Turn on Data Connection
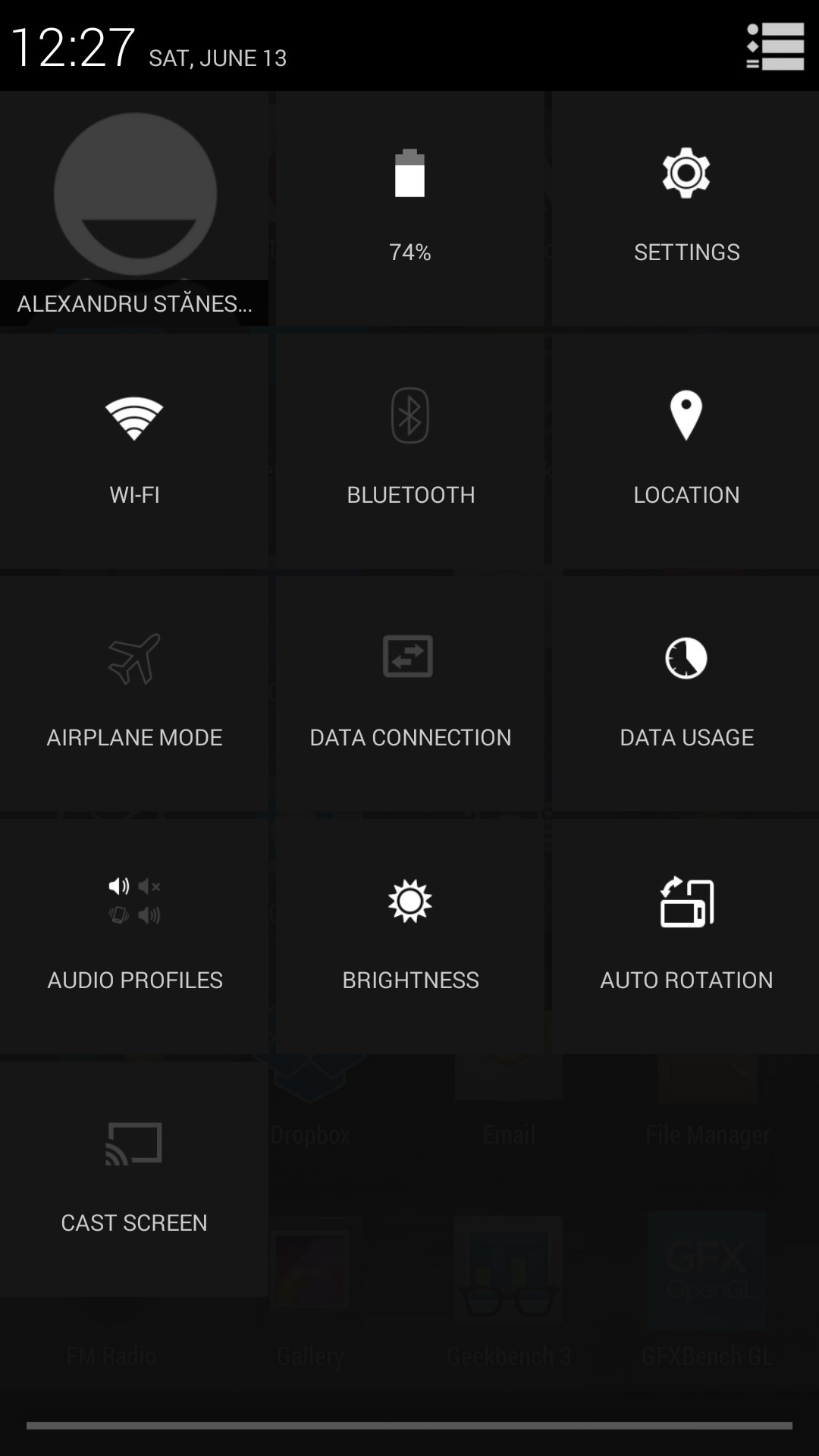The image size is (819, 1456). (x=409, y=693)
